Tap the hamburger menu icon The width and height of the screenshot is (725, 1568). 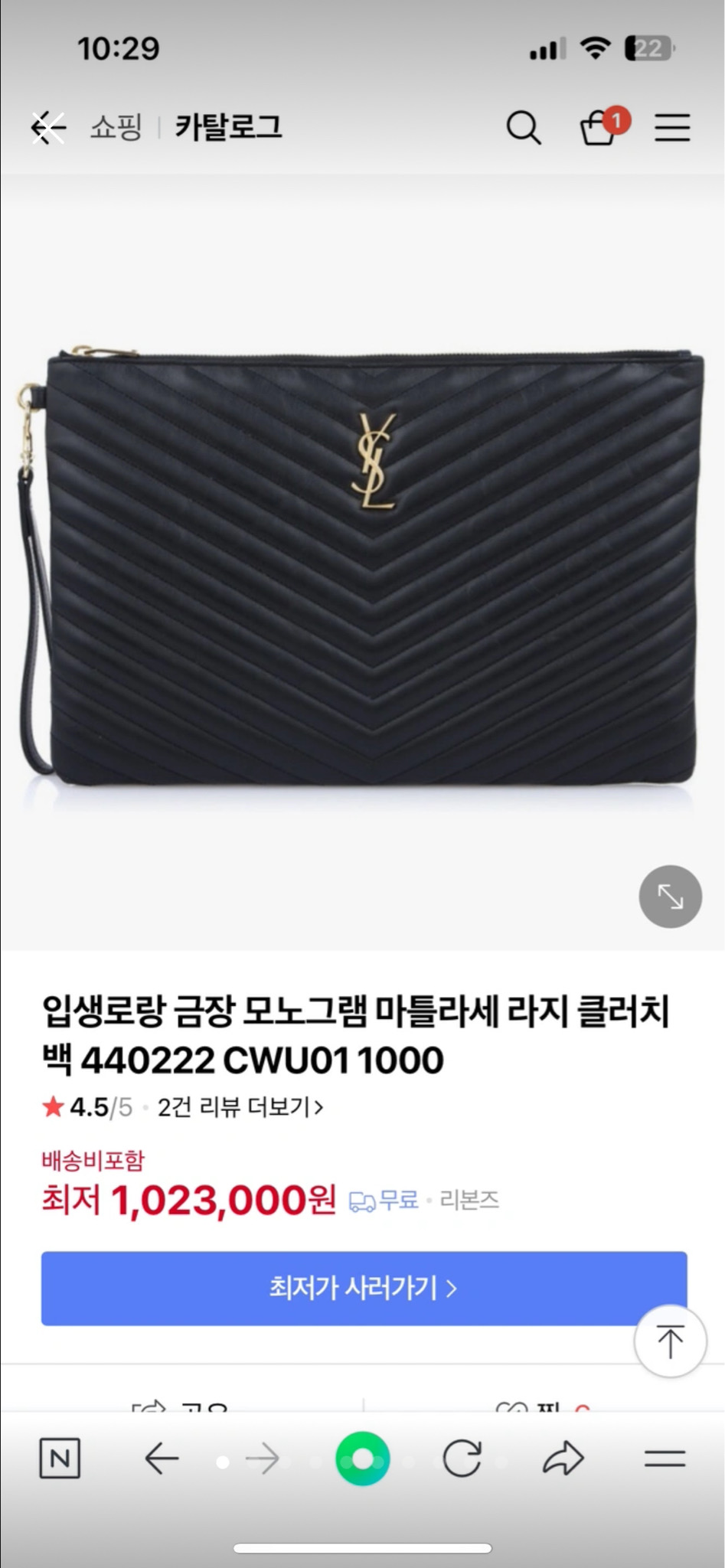coord(671,128)
